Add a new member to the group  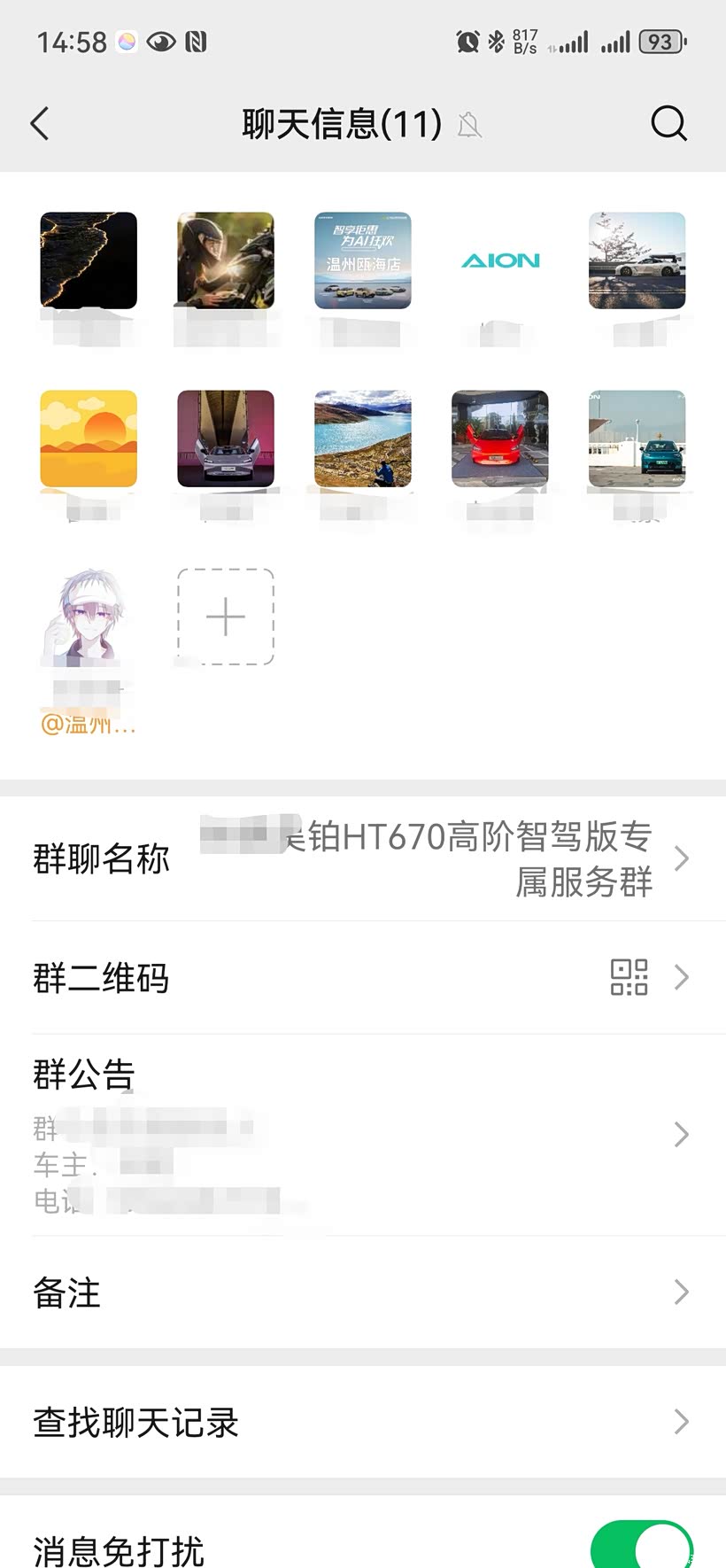226,617
